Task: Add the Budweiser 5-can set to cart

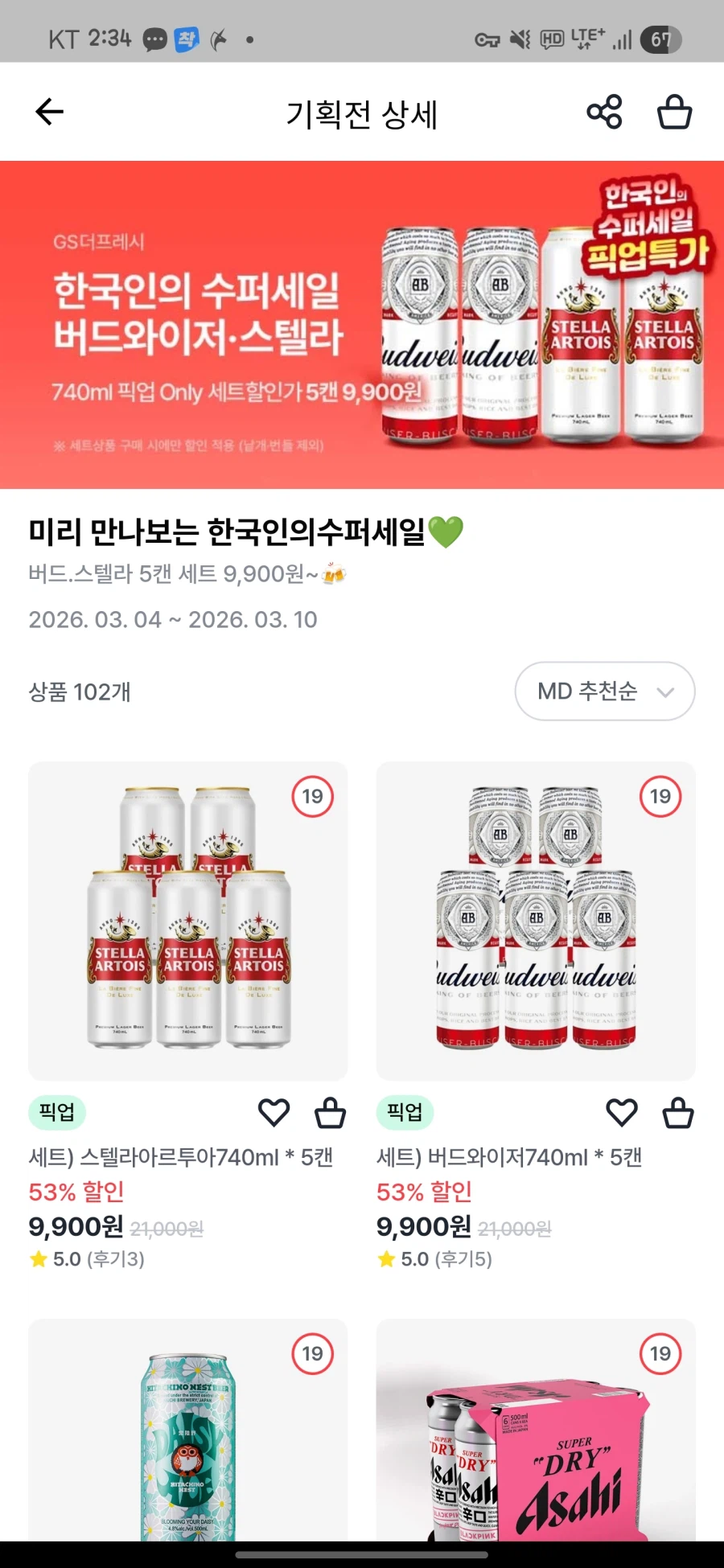Action: coord(676,1113)
